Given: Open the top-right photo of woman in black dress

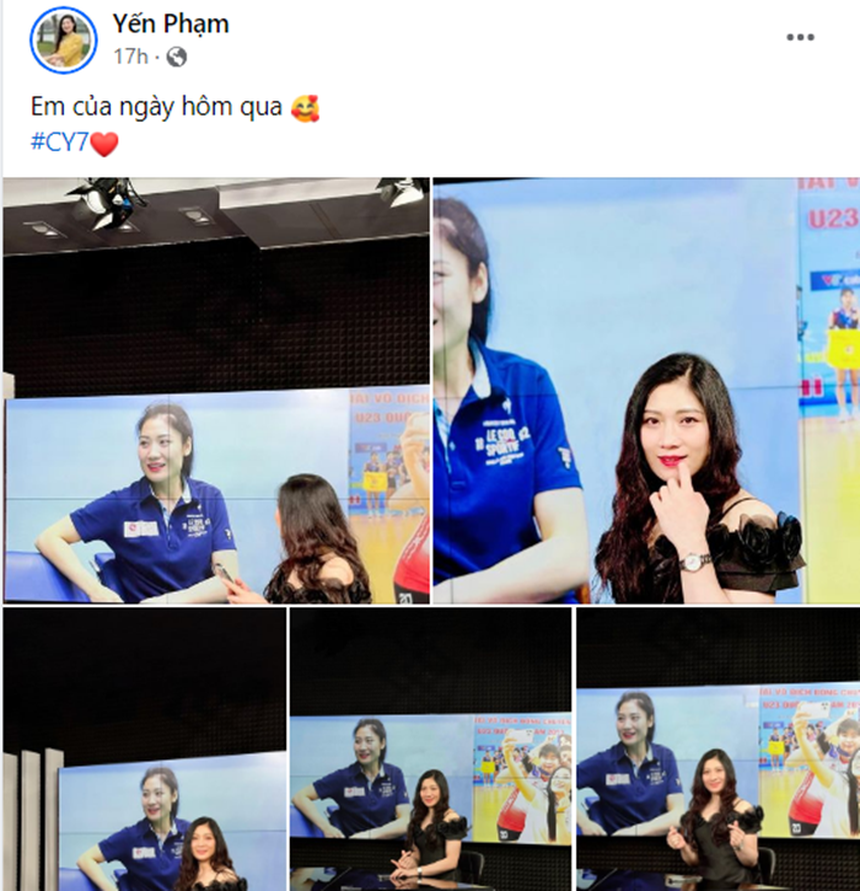Looking at the screenshot, I should pos(646,391).
